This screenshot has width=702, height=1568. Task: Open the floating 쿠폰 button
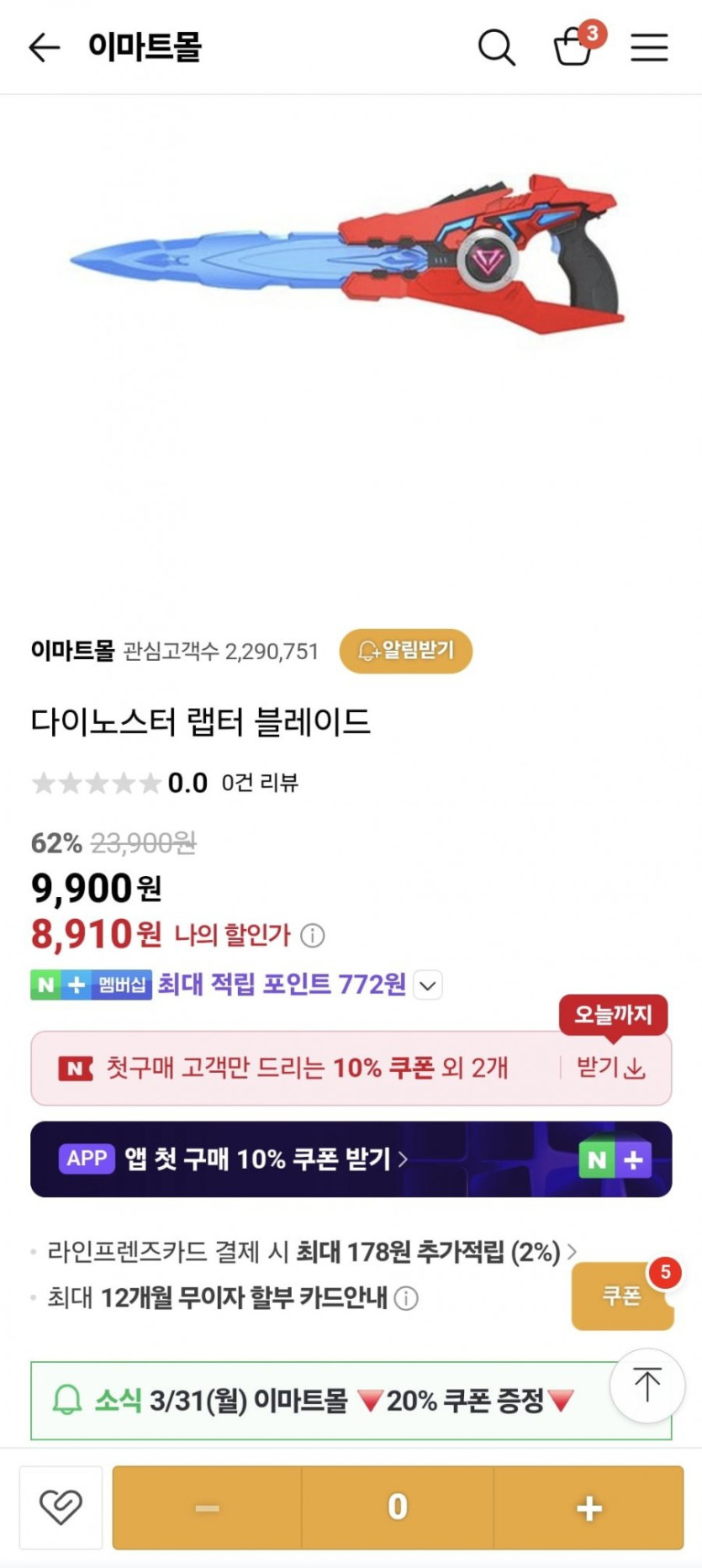tap(623, 1296)
